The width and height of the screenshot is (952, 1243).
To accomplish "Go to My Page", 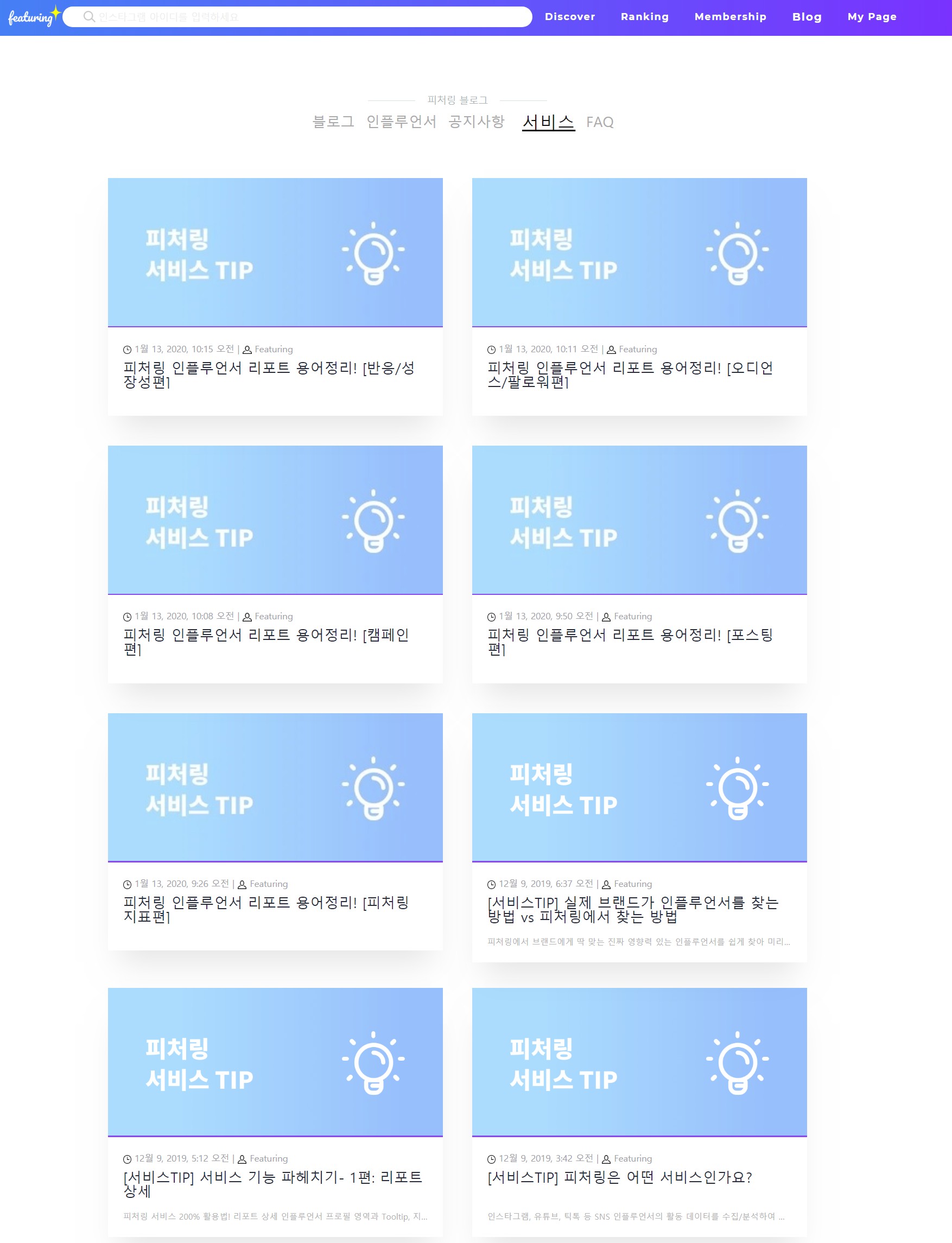I will 872,17.
